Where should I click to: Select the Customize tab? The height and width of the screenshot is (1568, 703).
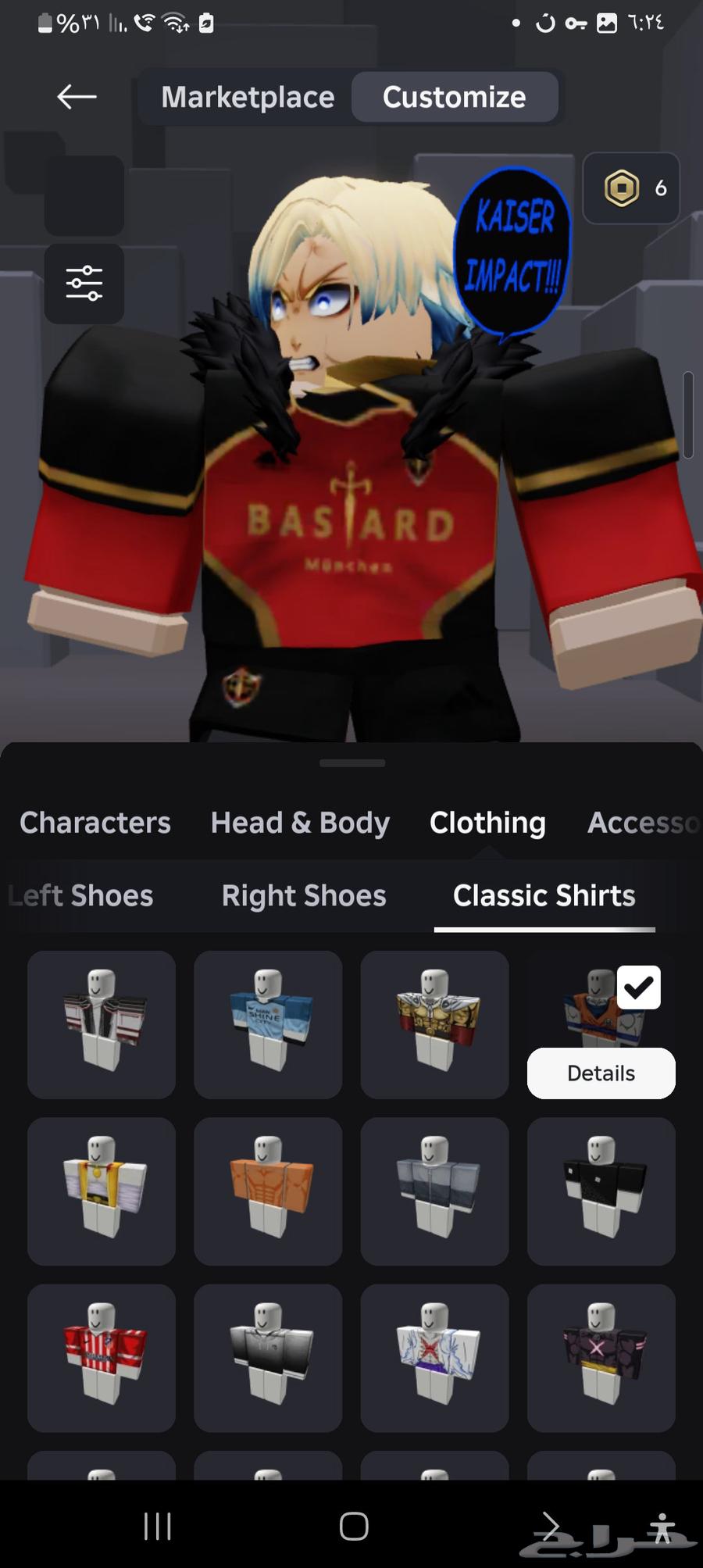point(454,97)
